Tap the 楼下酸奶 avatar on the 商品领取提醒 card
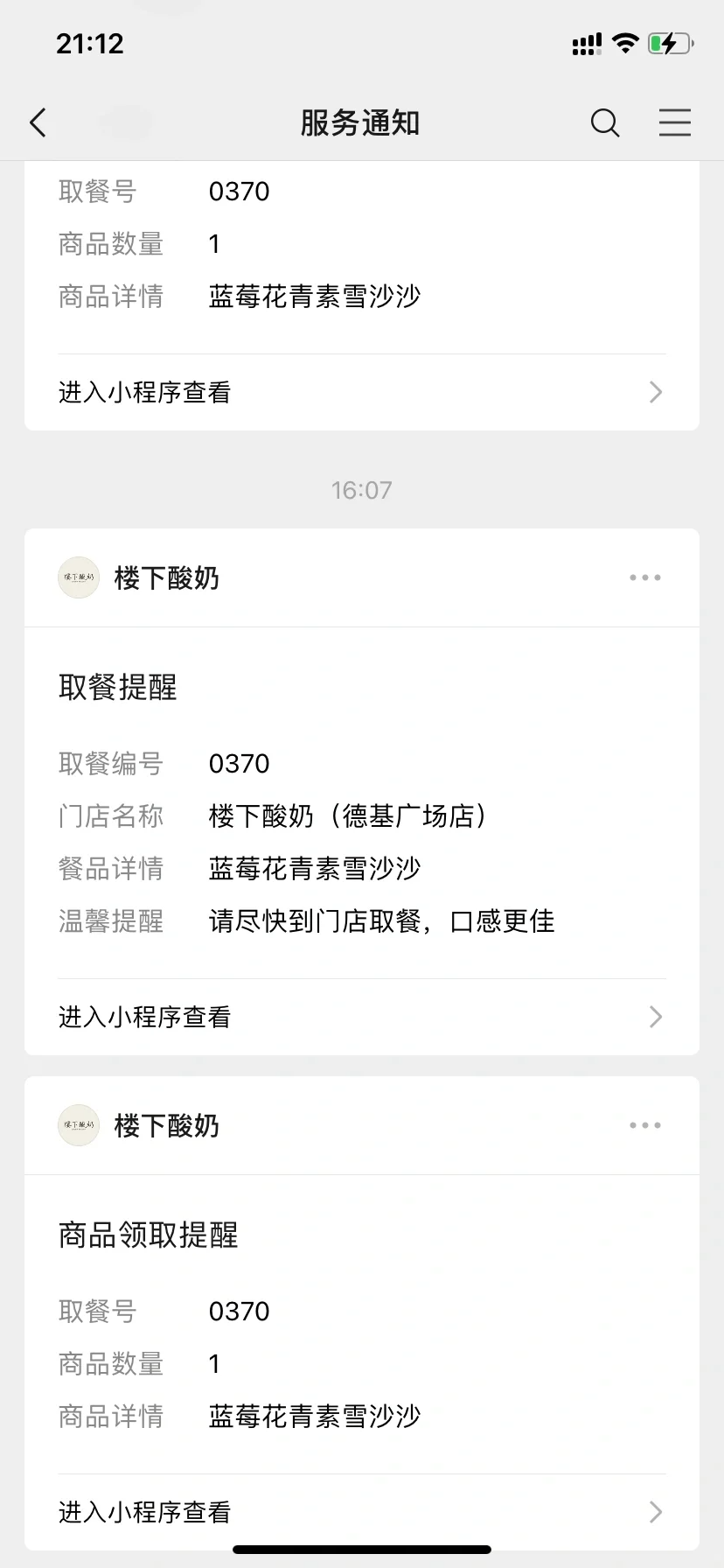 (x=79, y=1126)
